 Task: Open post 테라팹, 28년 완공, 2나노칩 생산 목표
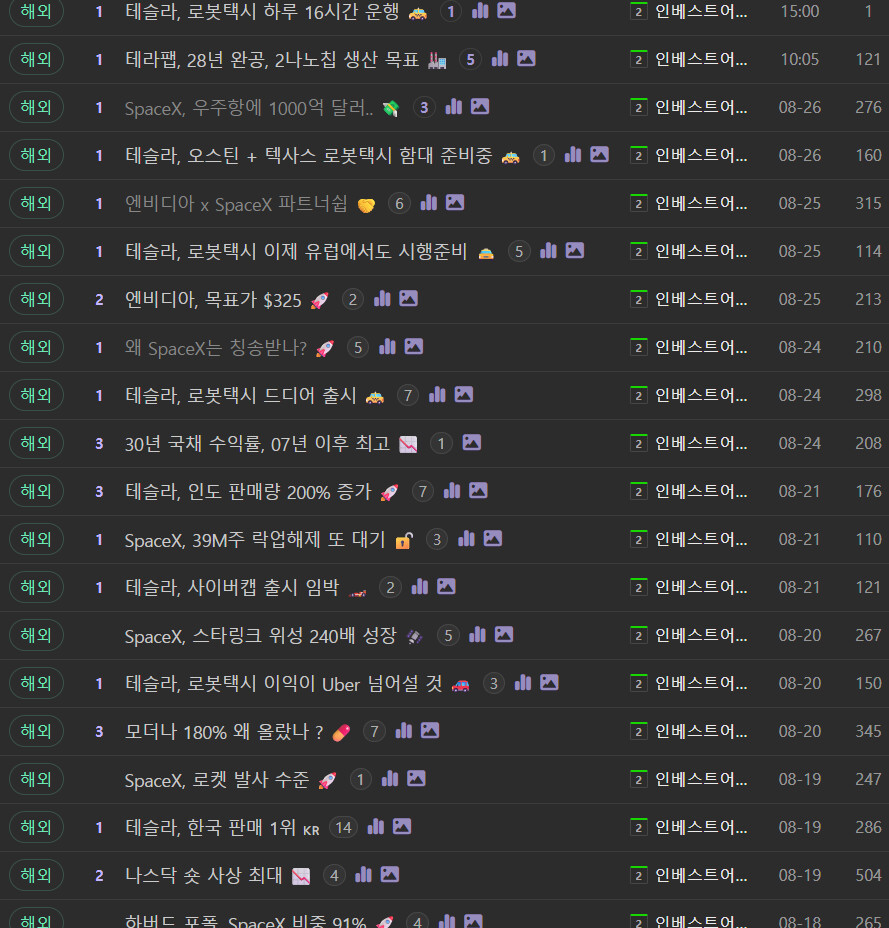[272, 59]
